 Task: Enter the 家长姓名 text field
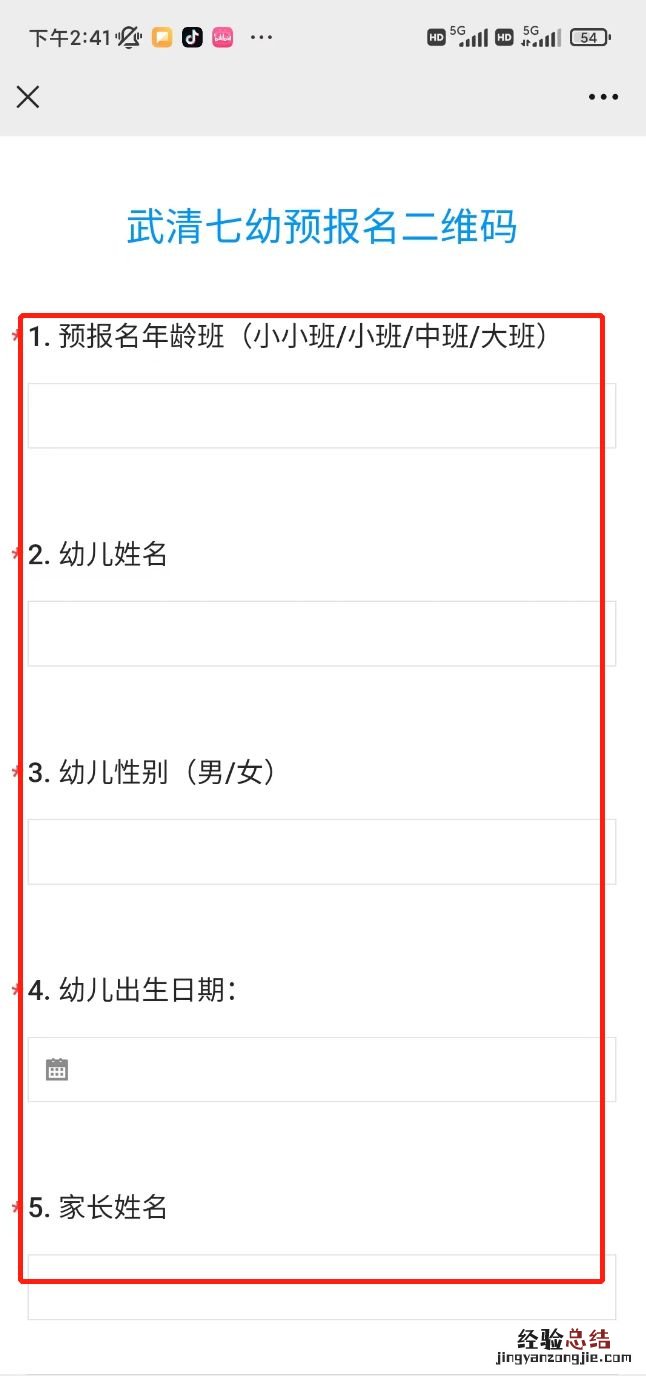[x=320, y=1287]
